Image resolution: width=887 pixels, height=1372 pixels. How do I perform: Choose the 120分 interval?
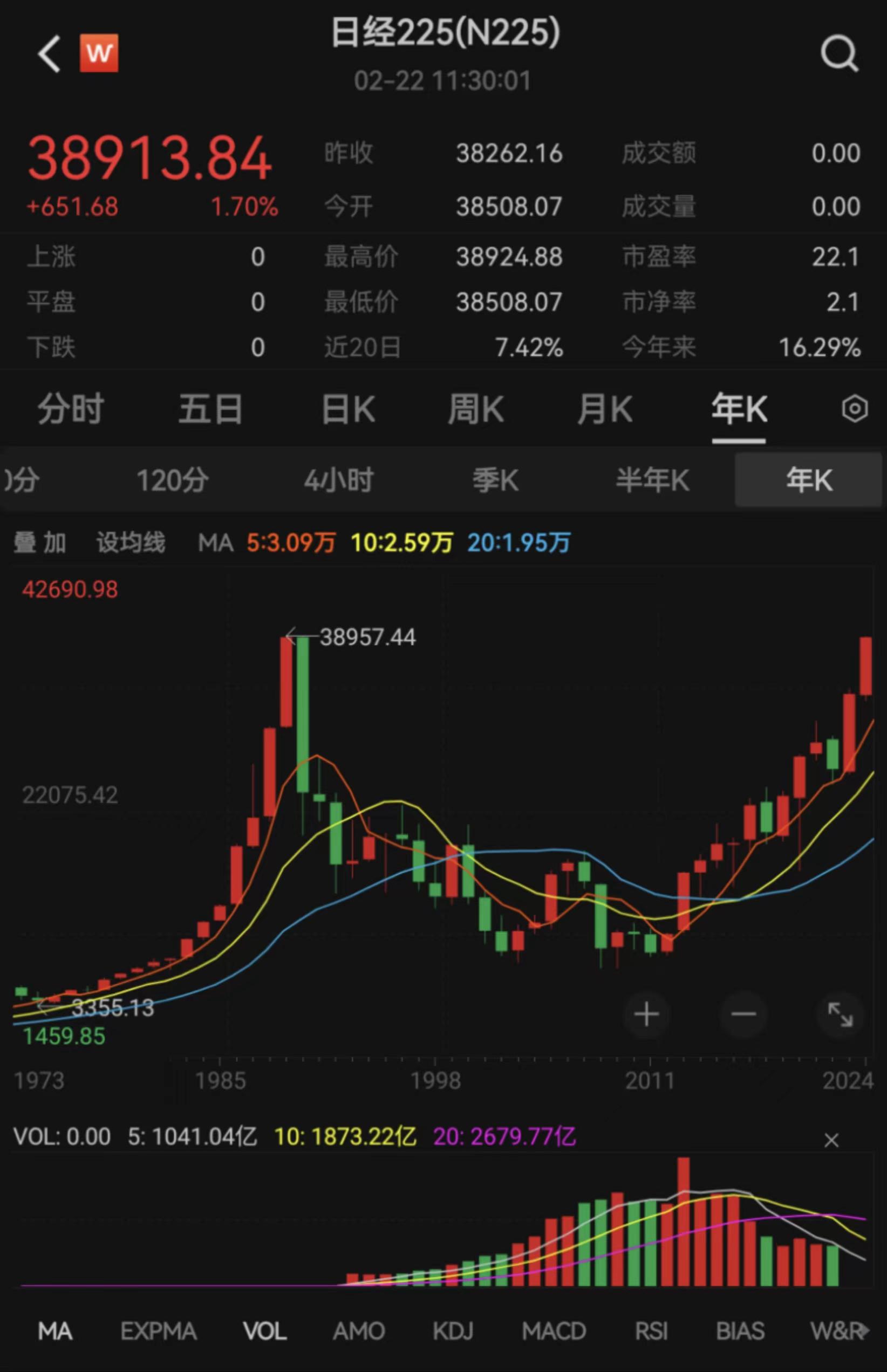tap(172, 479)
